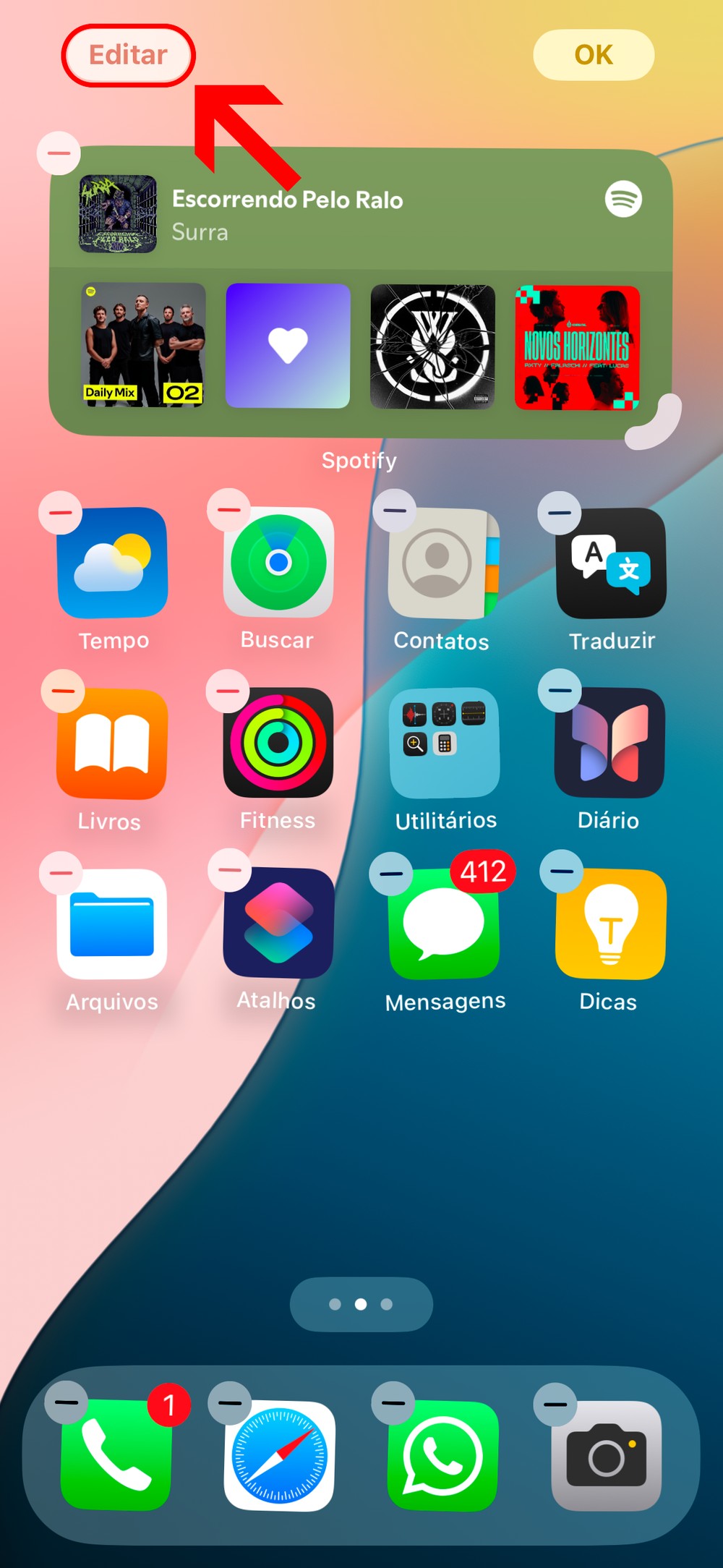Launch the Diário app

point(609,743)
